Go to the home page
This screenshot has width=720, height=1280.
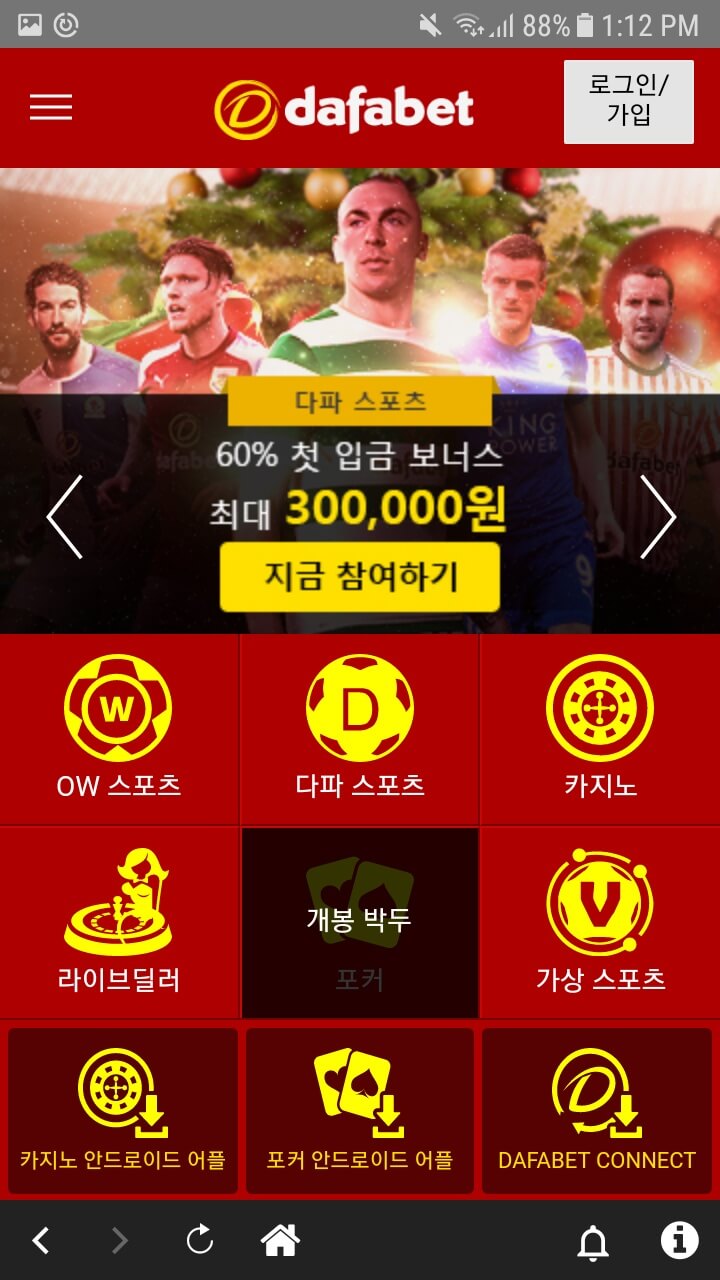(x=280, y=1241)
